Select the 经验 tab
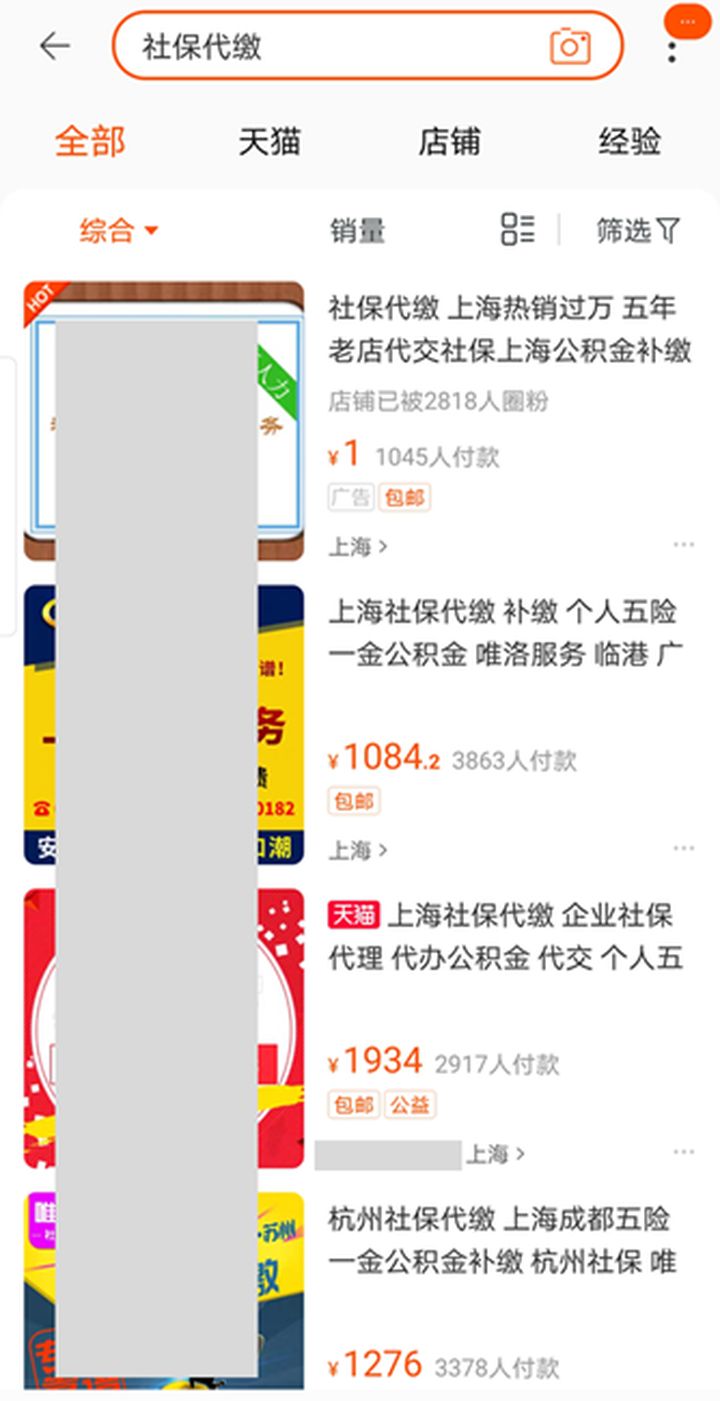Image resolution: width=720 pixels, height=1401 pixels. click(x=628, y=142)
